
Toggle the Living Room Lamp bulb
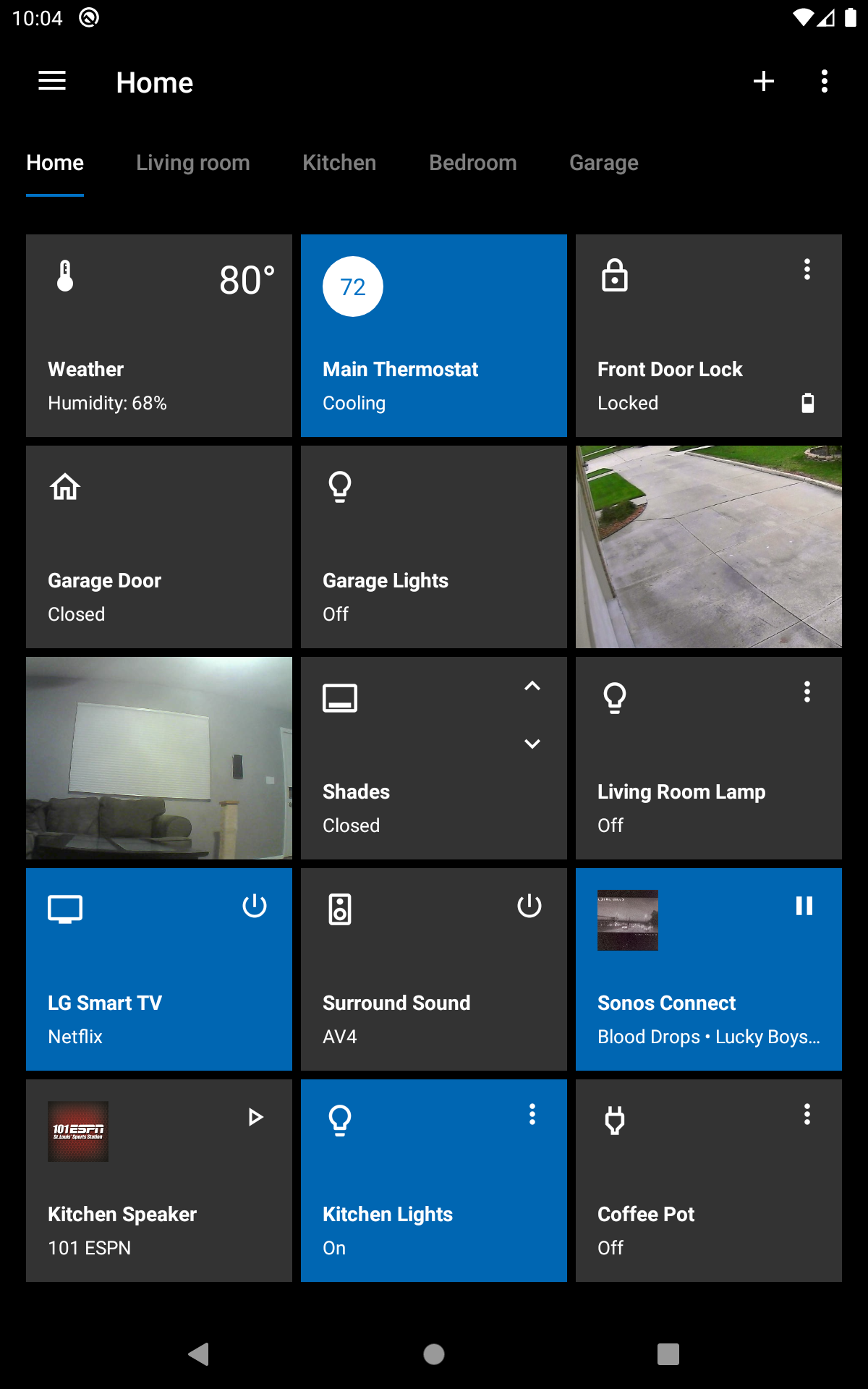pos(616,699)
